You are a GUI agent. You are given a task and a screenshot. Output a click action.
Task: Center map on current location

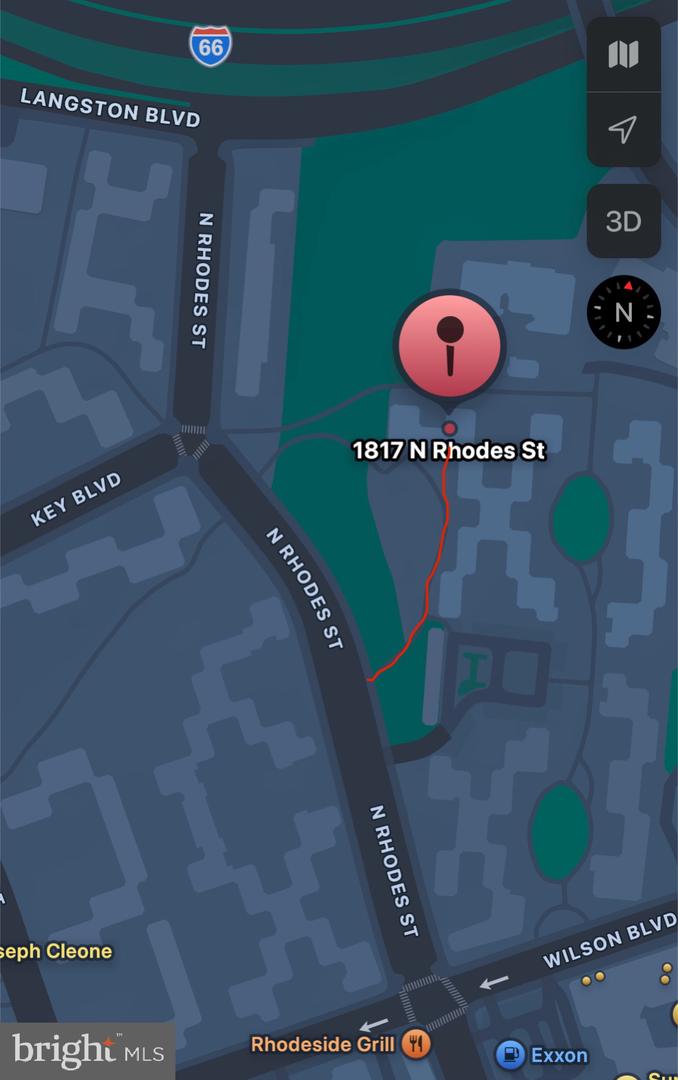[x=623, y=129]
